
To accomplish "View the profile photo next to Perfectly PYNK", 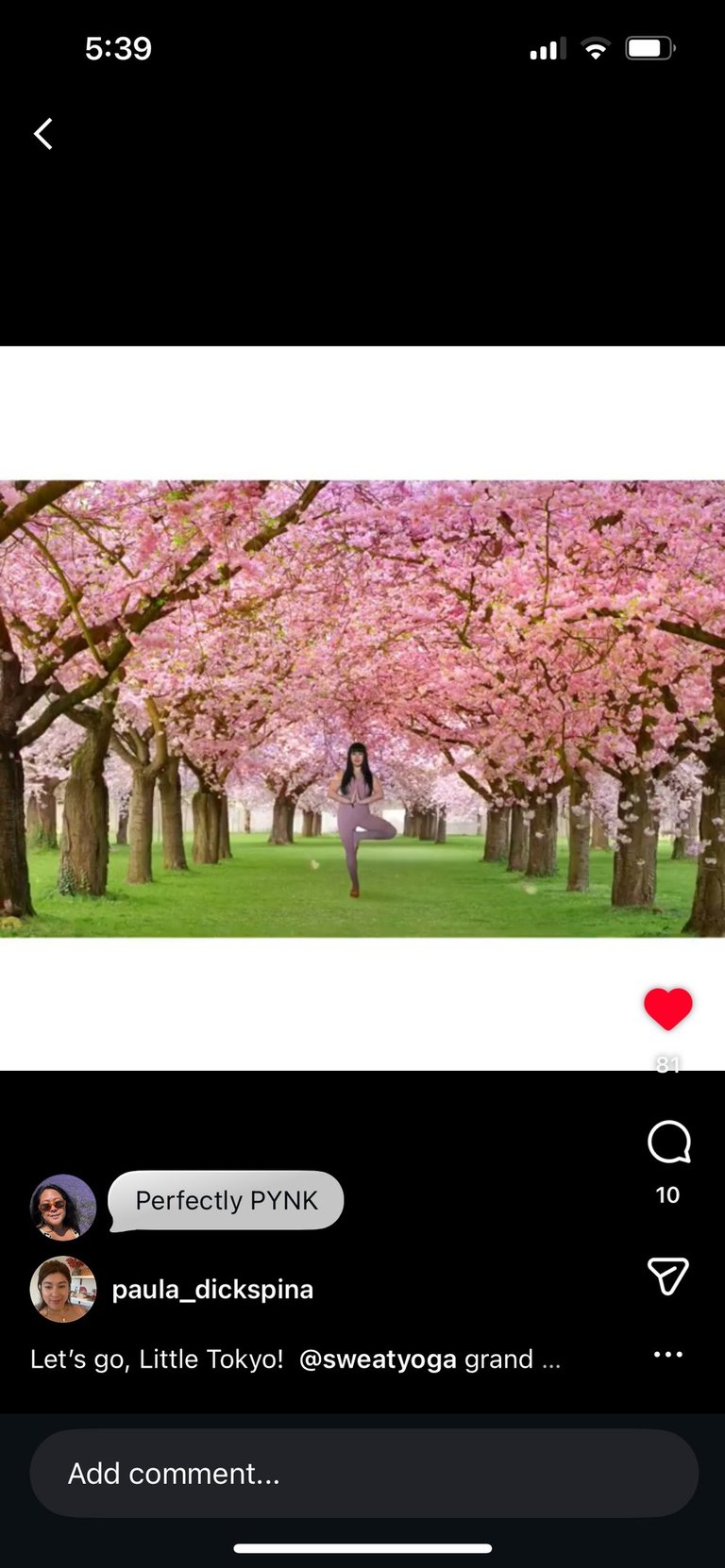I will (x=63, y=1207).
